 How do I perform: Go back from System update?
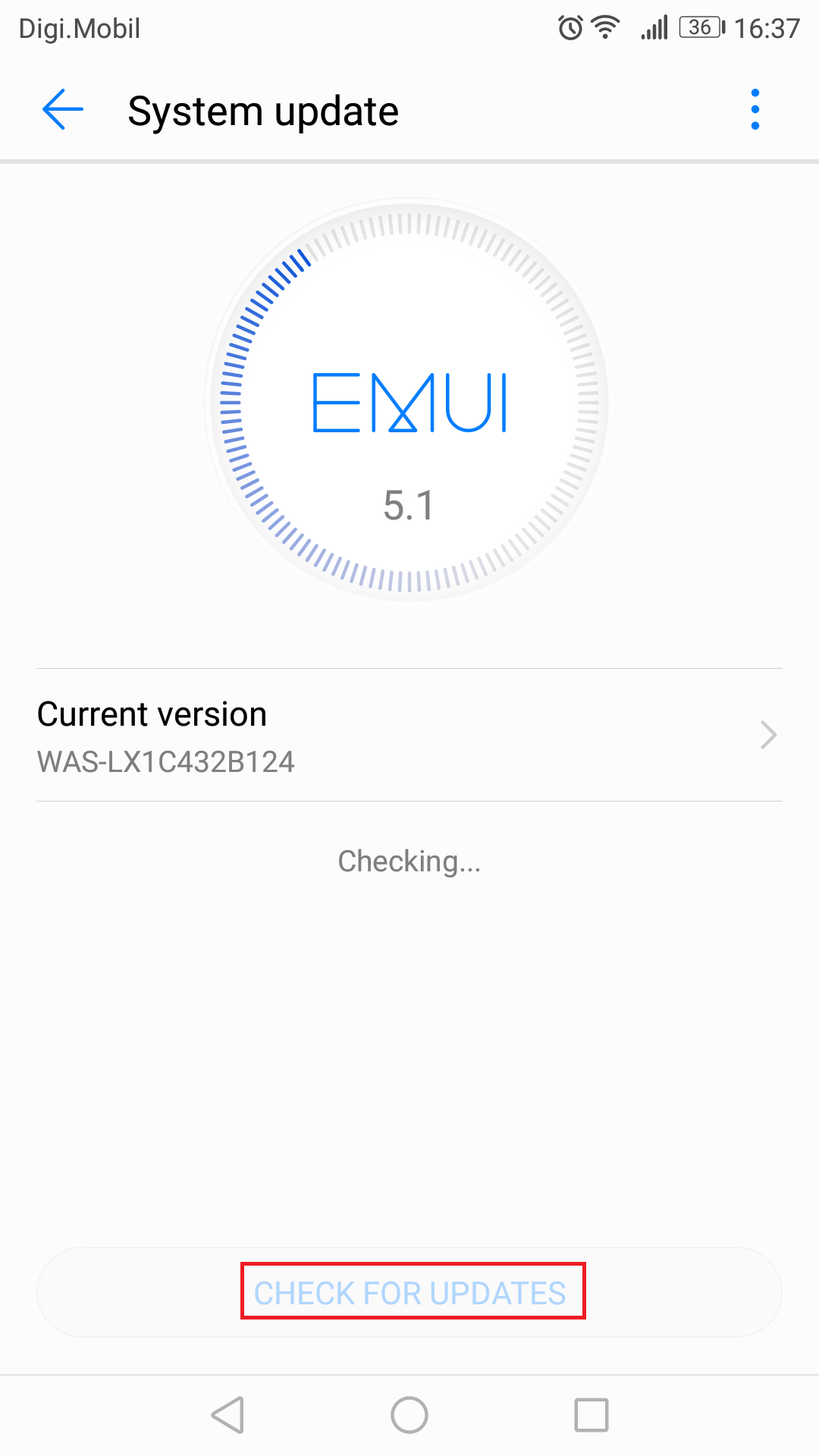tap(63, 110)
